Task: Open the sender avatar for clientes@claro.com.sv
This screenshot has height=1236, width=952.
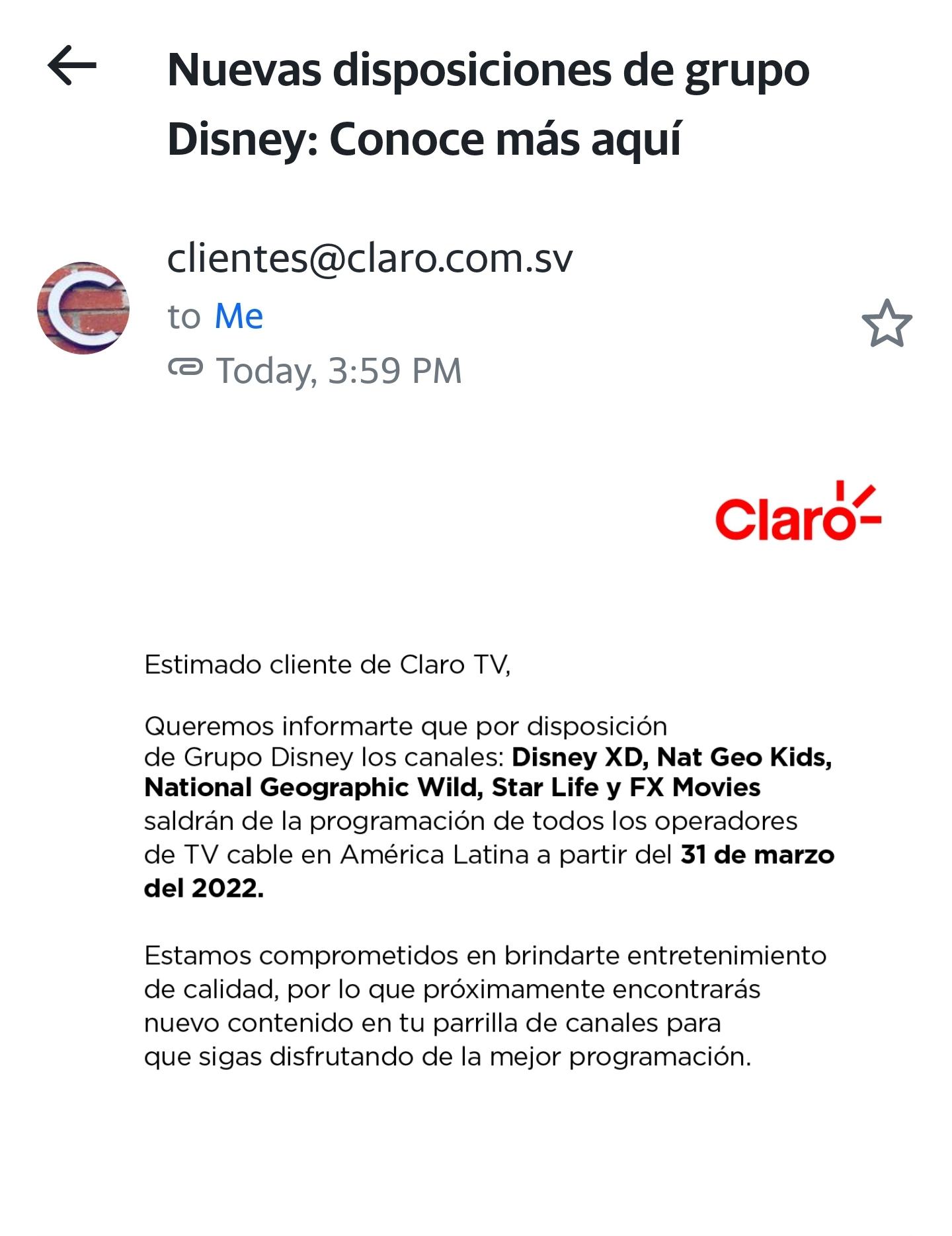Action: click(83, 308)
